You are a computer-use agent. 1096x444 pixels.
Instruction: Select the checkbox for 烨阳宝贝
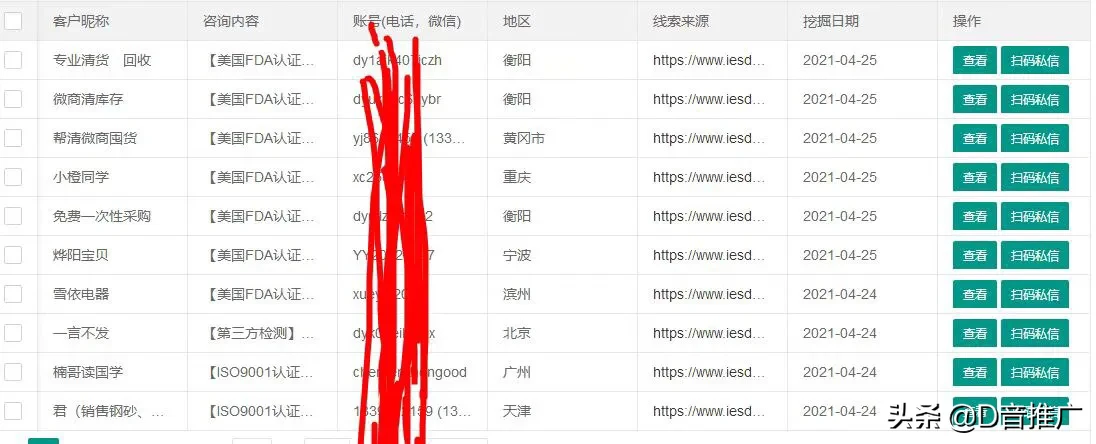point(13,255)
